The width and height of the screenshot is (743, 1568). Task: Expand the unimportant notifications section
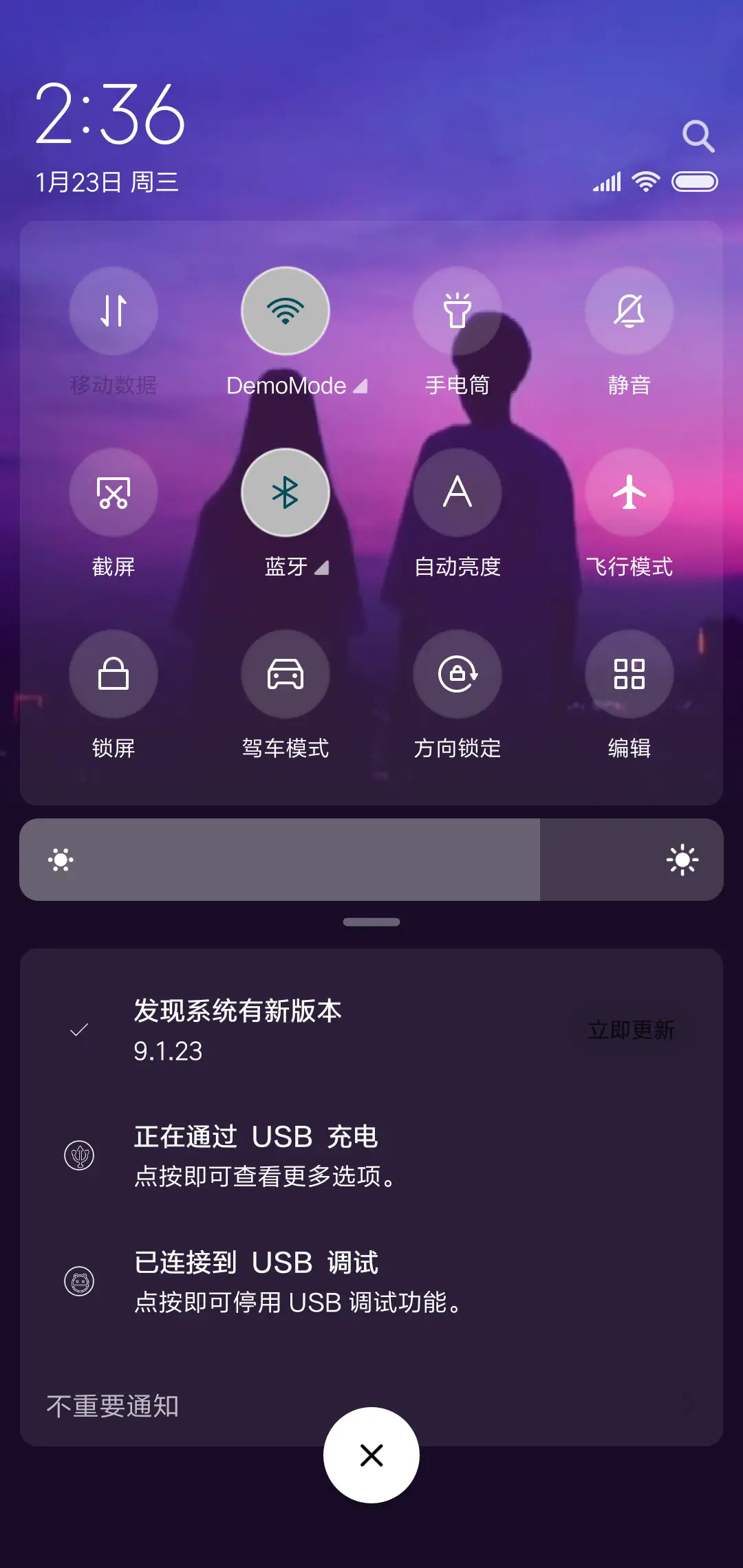(x=114, y=1408)
